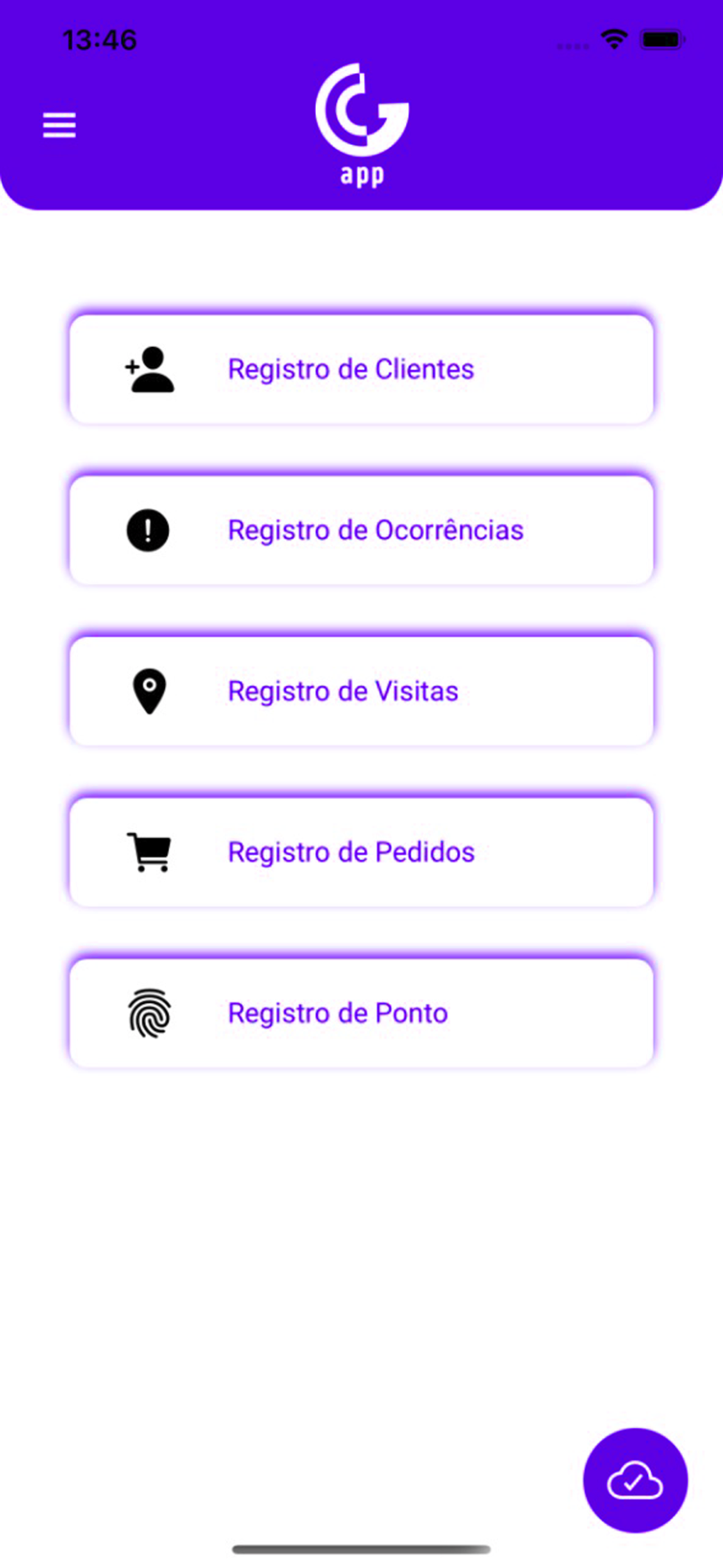
Task: Open Registro de Ocorrências
Action: 361,530
